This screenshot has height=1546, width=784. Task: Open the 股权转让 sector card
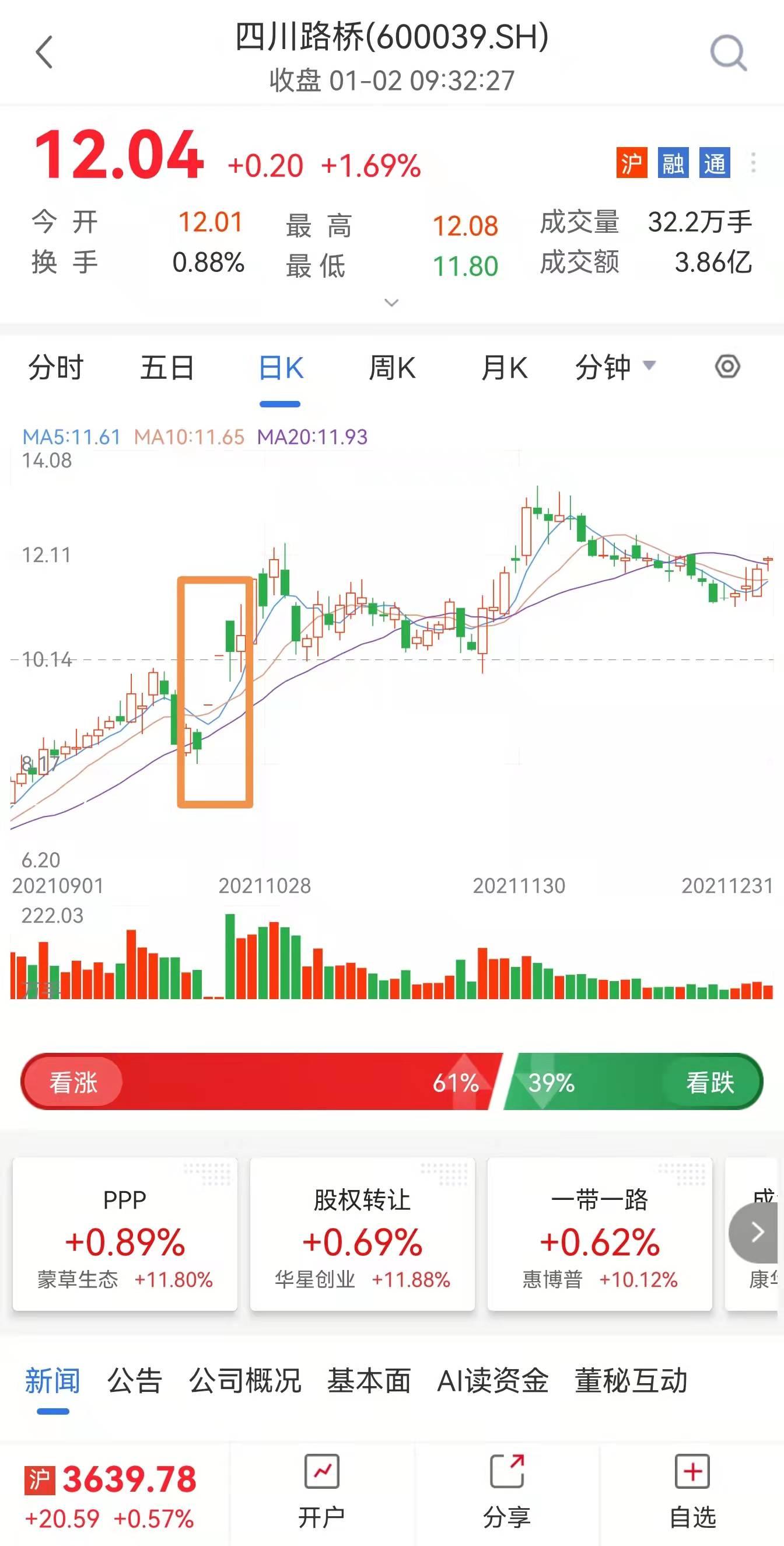tap(362, 1234)
